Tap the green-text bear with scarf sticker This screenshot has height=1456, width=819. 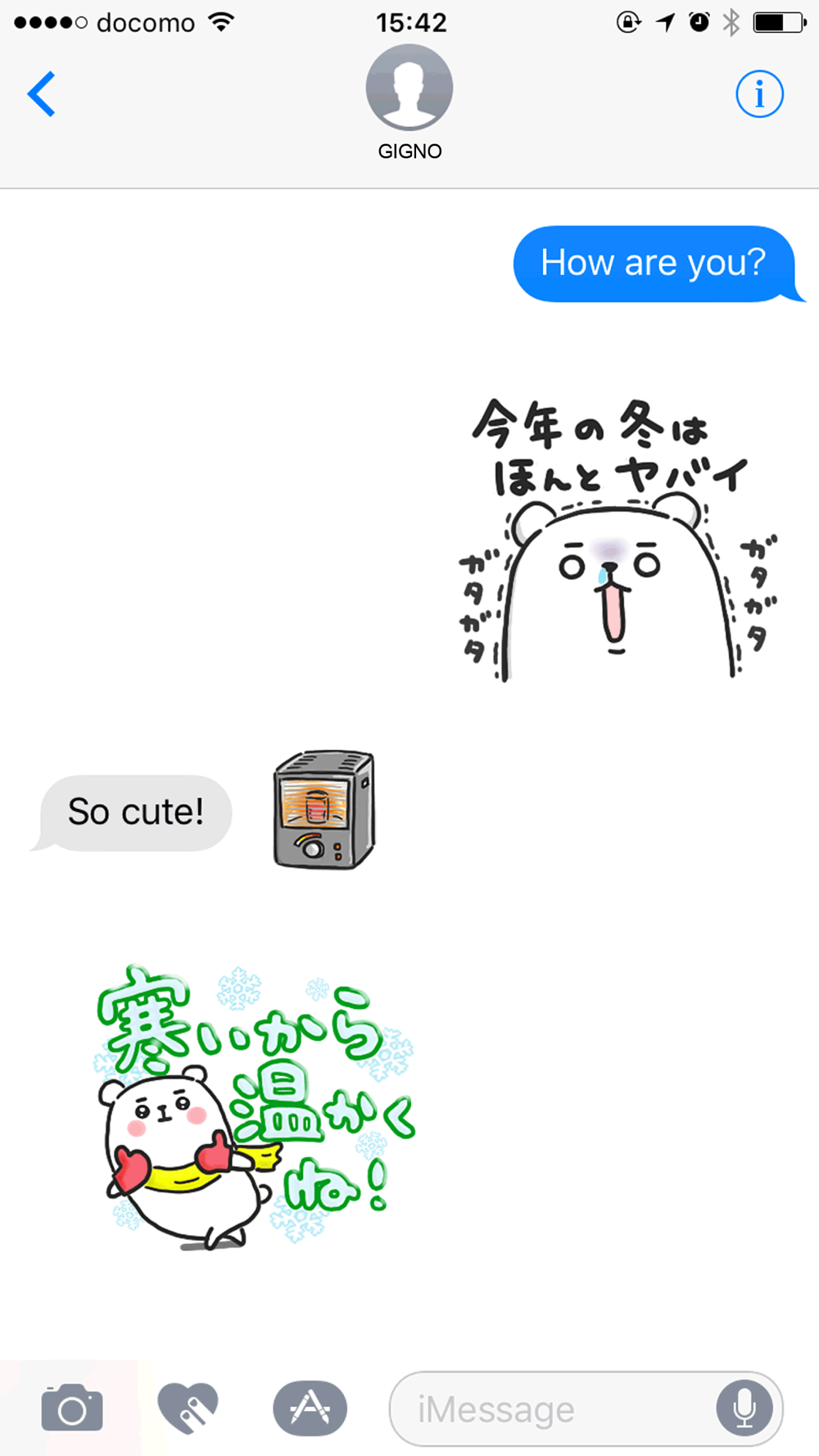255,1106
